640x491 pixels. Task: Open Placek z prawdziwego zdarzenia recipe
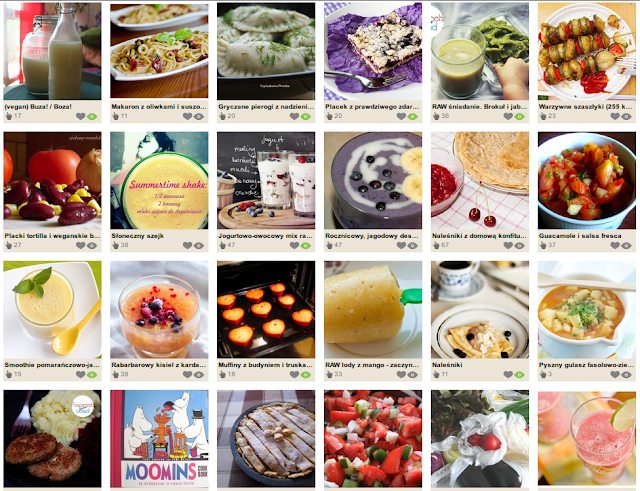[x=372, y=50]
